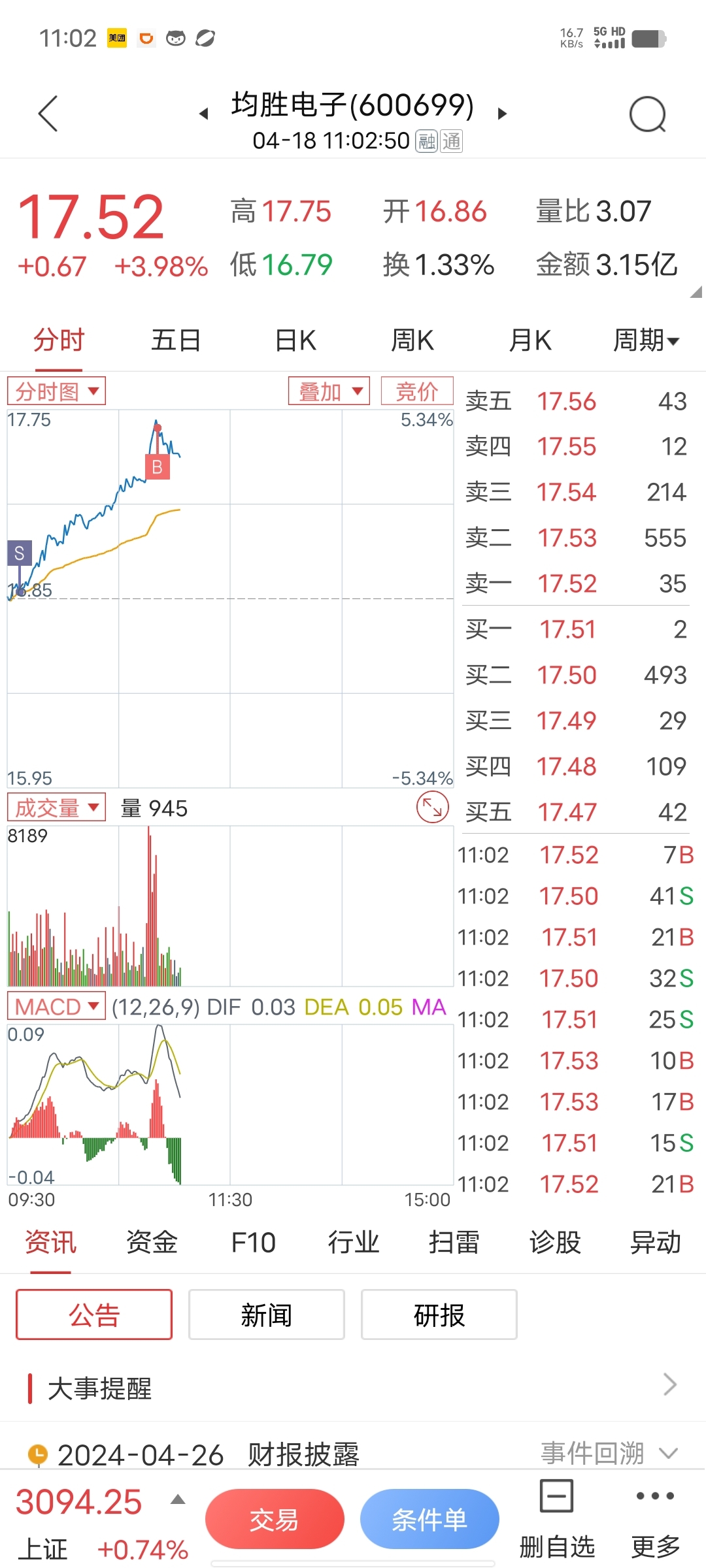The height and width of the screenshot is (1568, 706).
Task: Select the 日K chart tab
Action: click(x=295, y=340)
